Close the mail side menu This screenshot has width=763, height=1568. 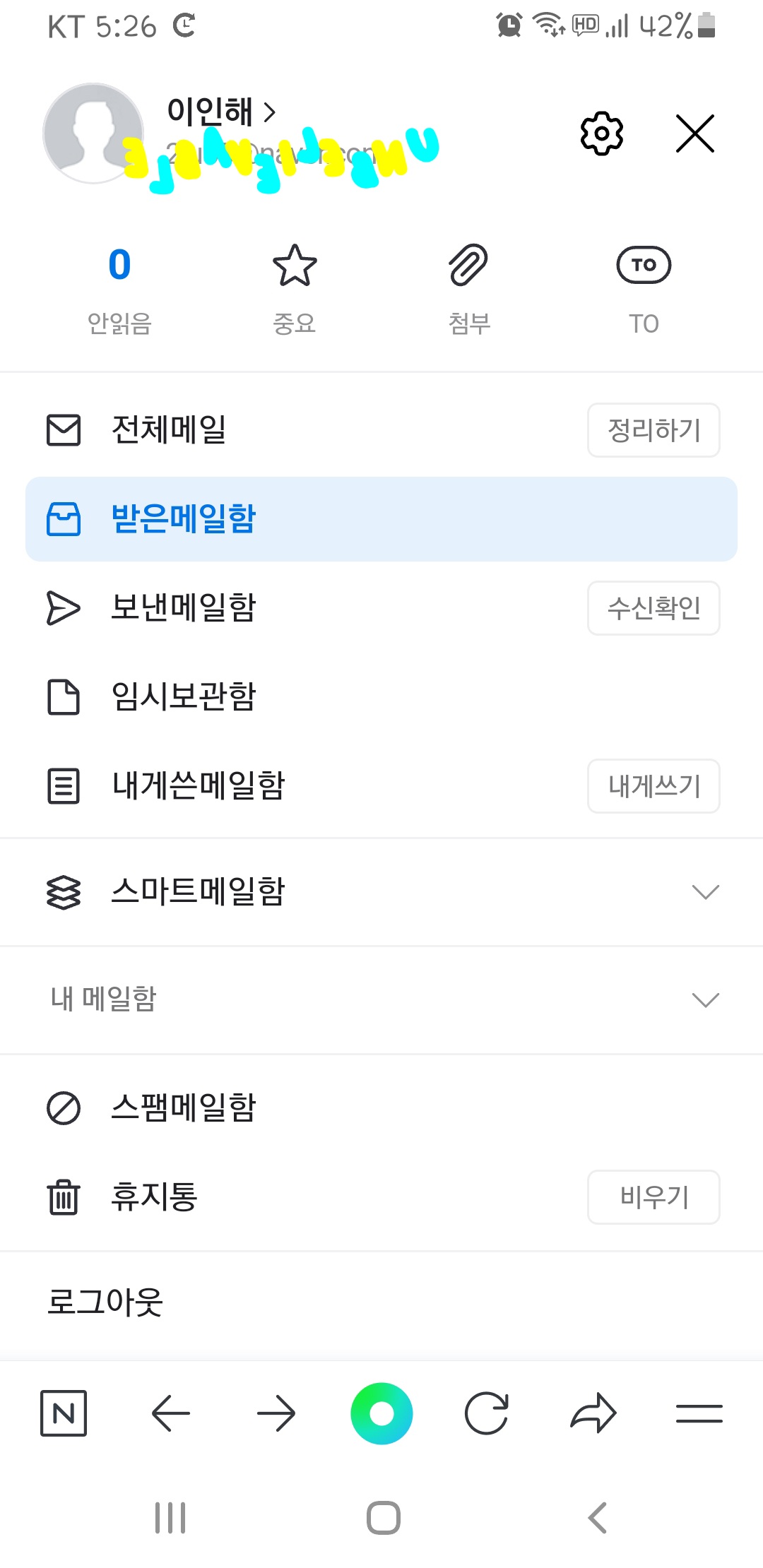coord(695,133)
